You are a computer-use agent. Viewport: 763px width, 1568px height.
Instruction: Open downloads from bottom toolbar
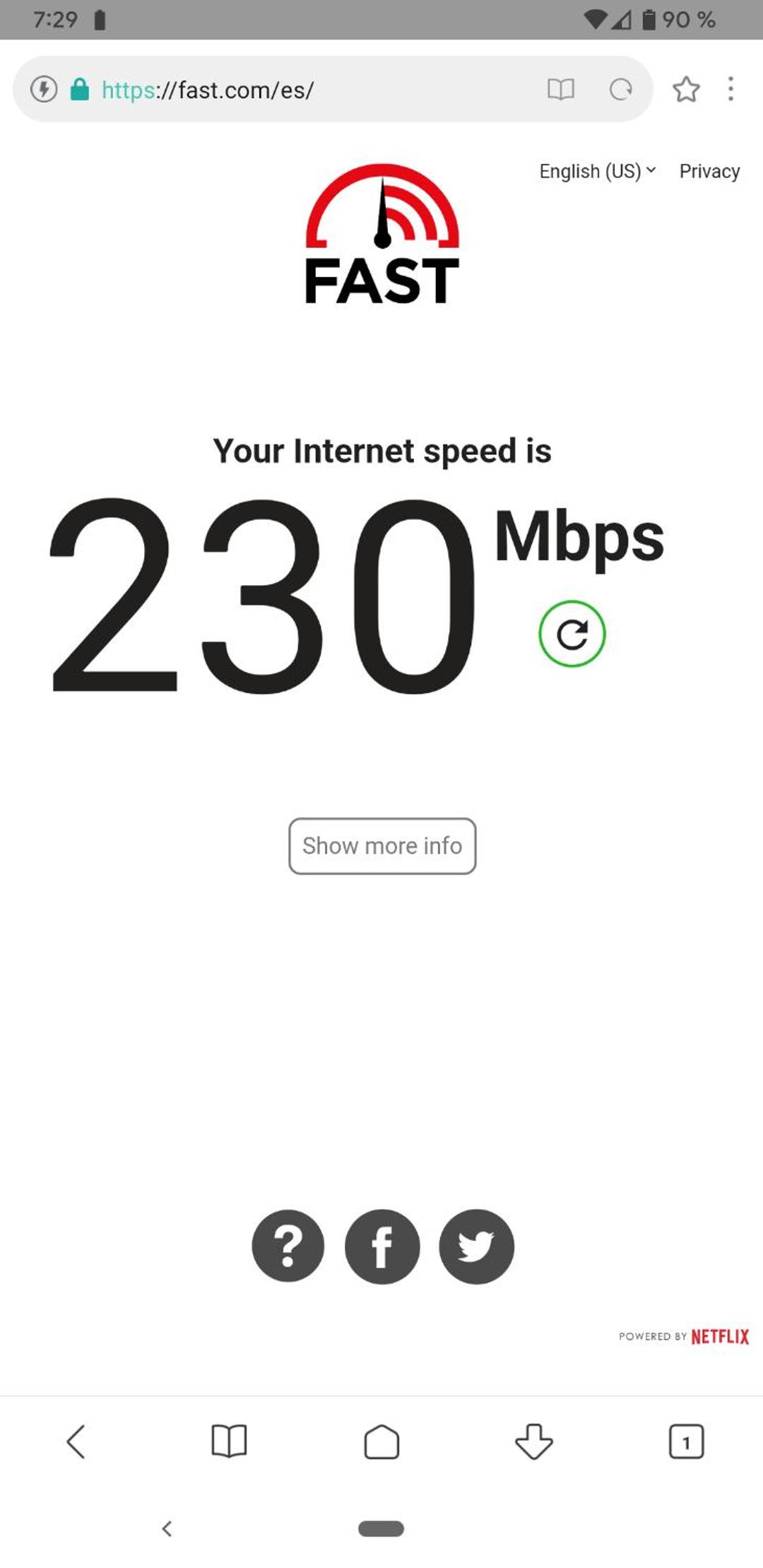pos(534,1442)
